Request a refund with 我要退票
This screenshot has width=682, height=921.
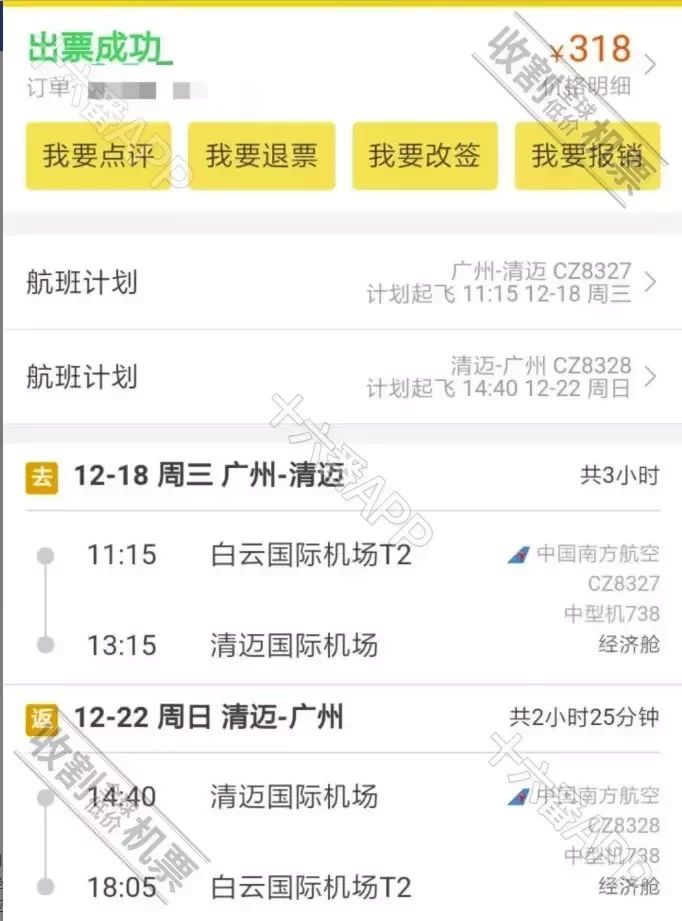point(261,155)
